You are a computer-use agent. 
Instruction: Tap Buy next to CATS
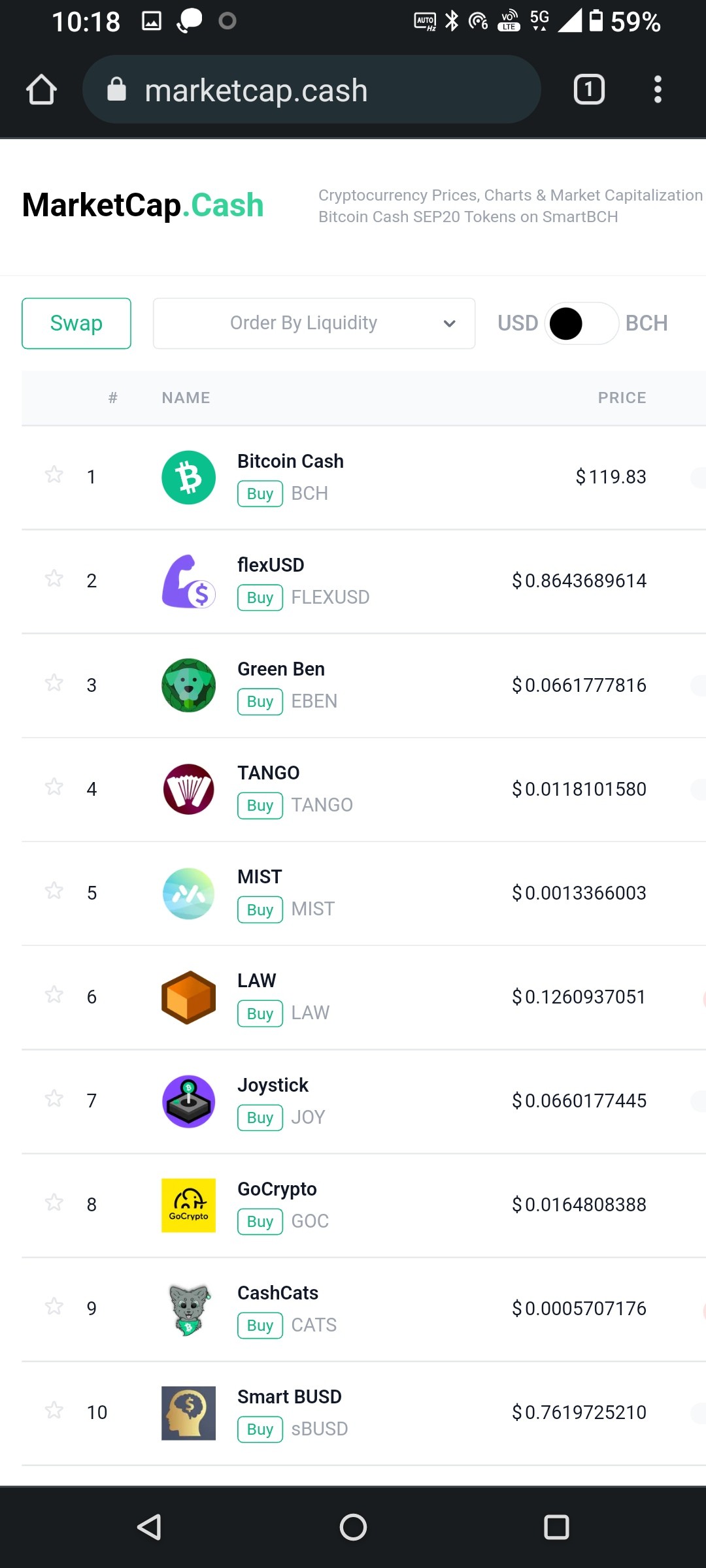[x=260, y=1325]
